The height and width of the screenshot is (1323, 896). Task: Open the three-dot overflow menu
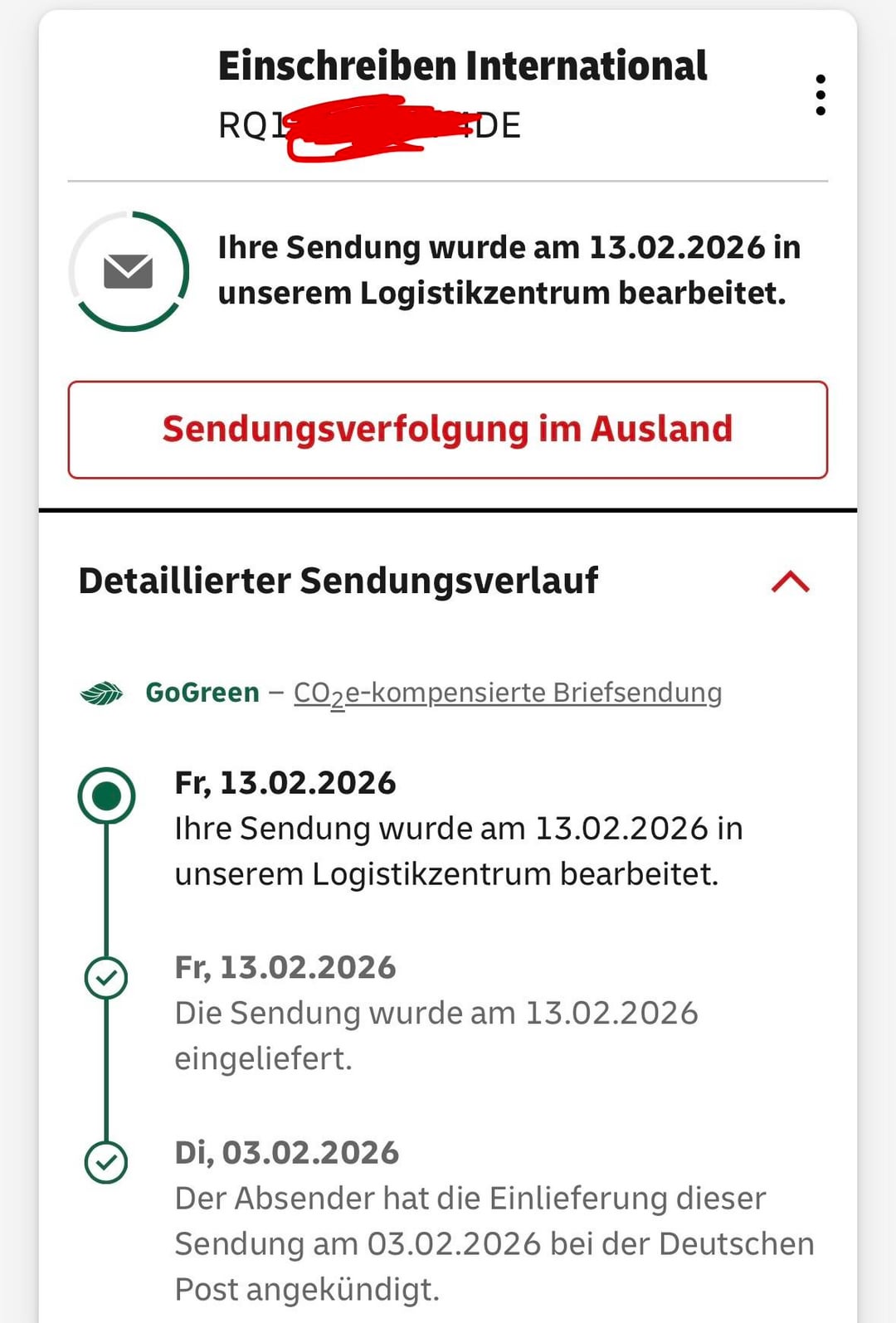(x=820, y=95)
